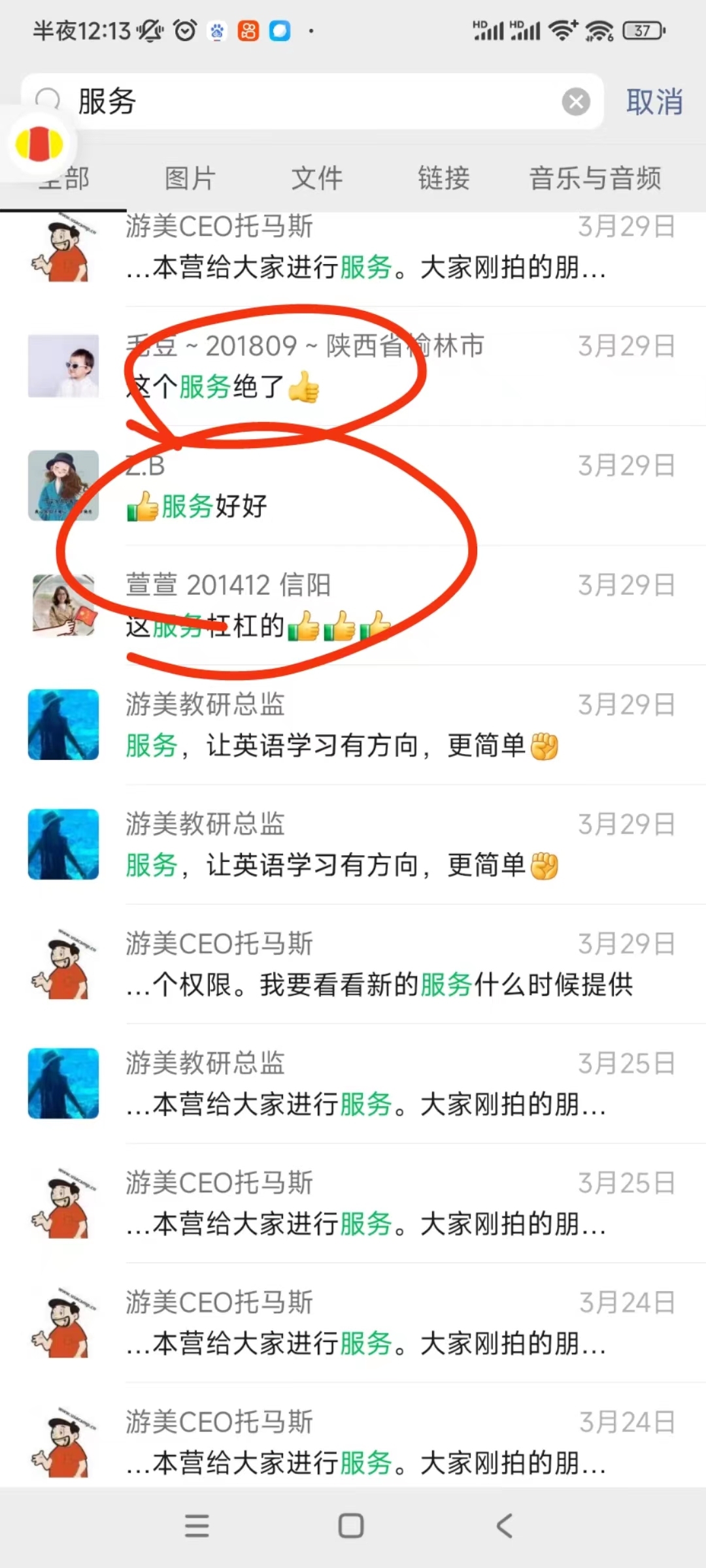Clear the search text 服务
The width and height of the screenshot is (706, 1568).
point(576,102)
